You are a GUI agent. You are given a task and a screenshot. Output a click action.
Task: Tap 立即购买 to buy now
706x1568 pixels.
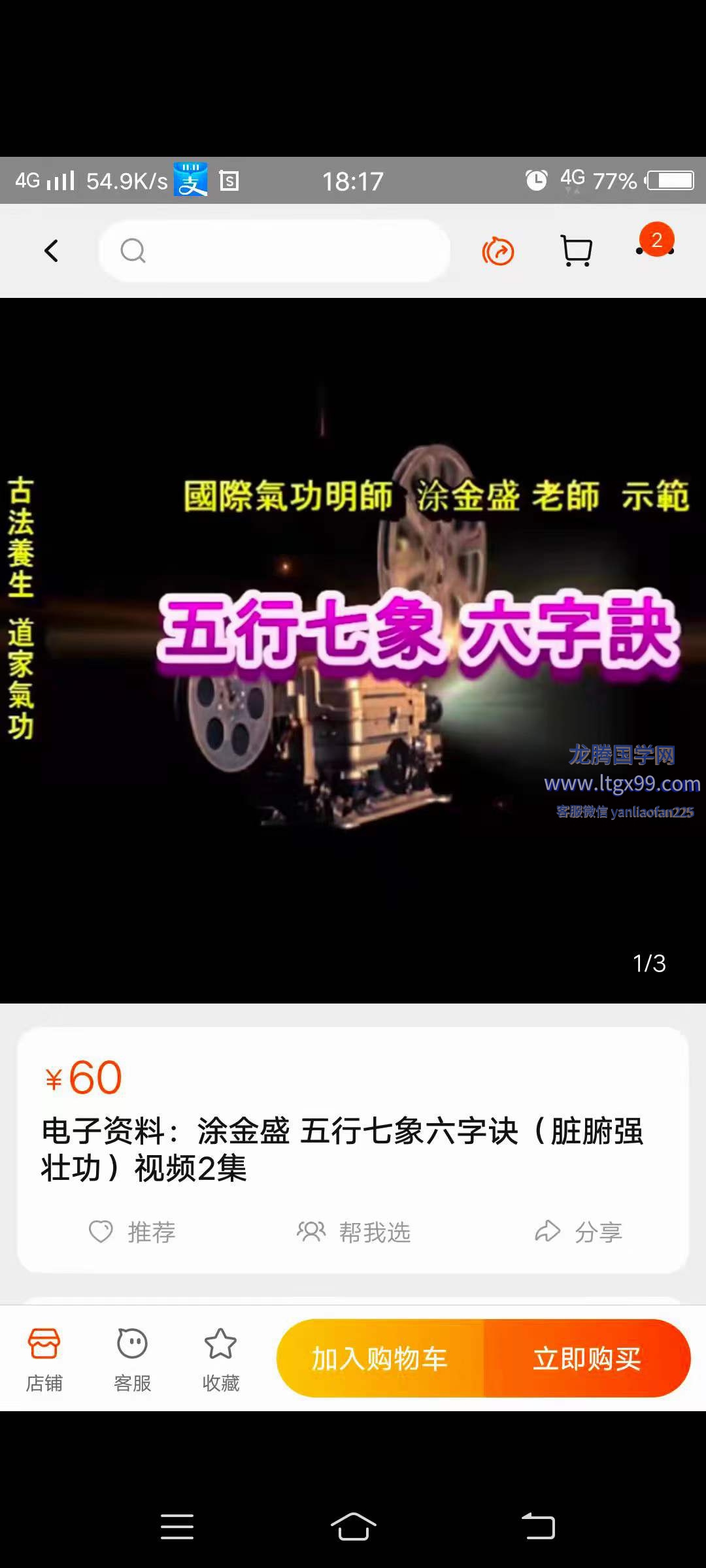coord(586,1359)
